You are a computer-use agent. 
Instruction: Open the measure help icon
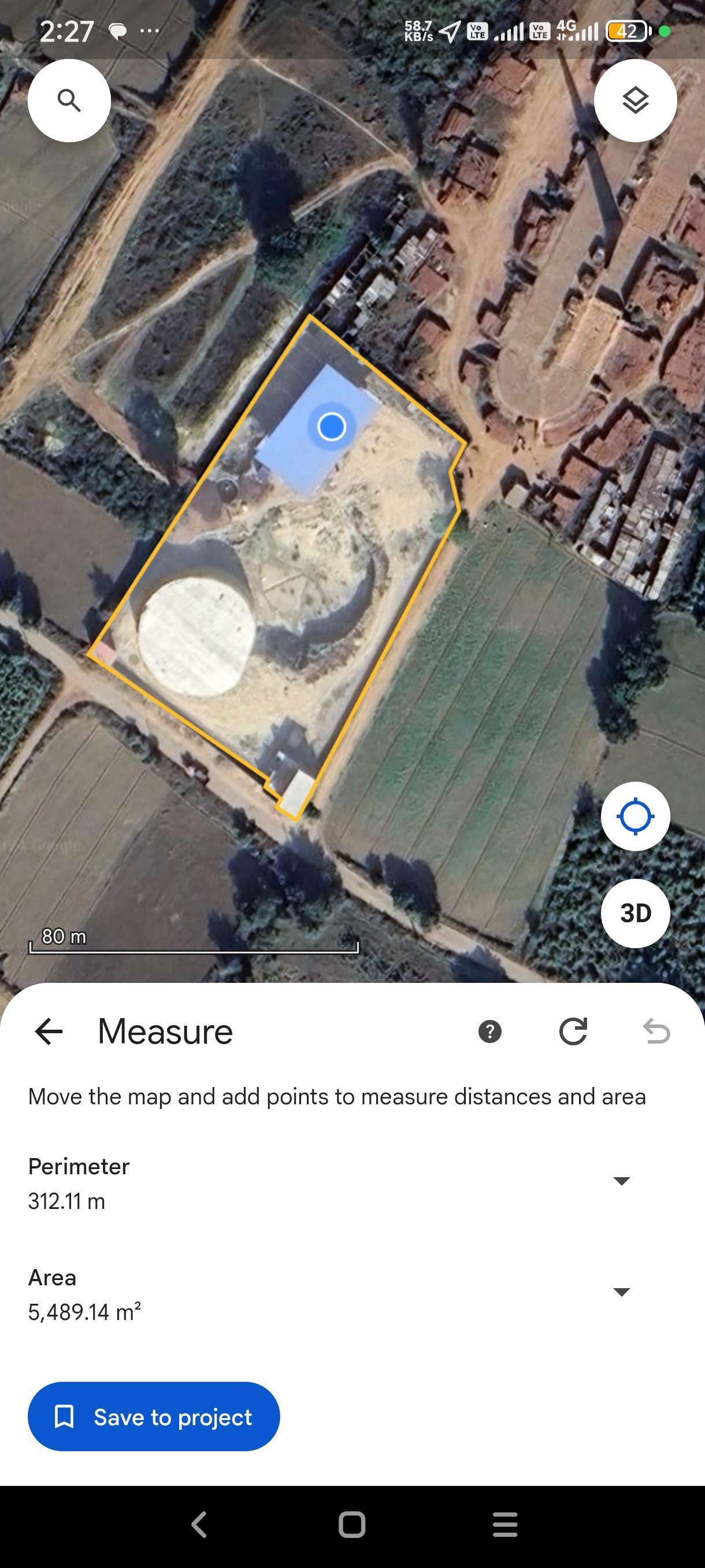click(489, 1031)
